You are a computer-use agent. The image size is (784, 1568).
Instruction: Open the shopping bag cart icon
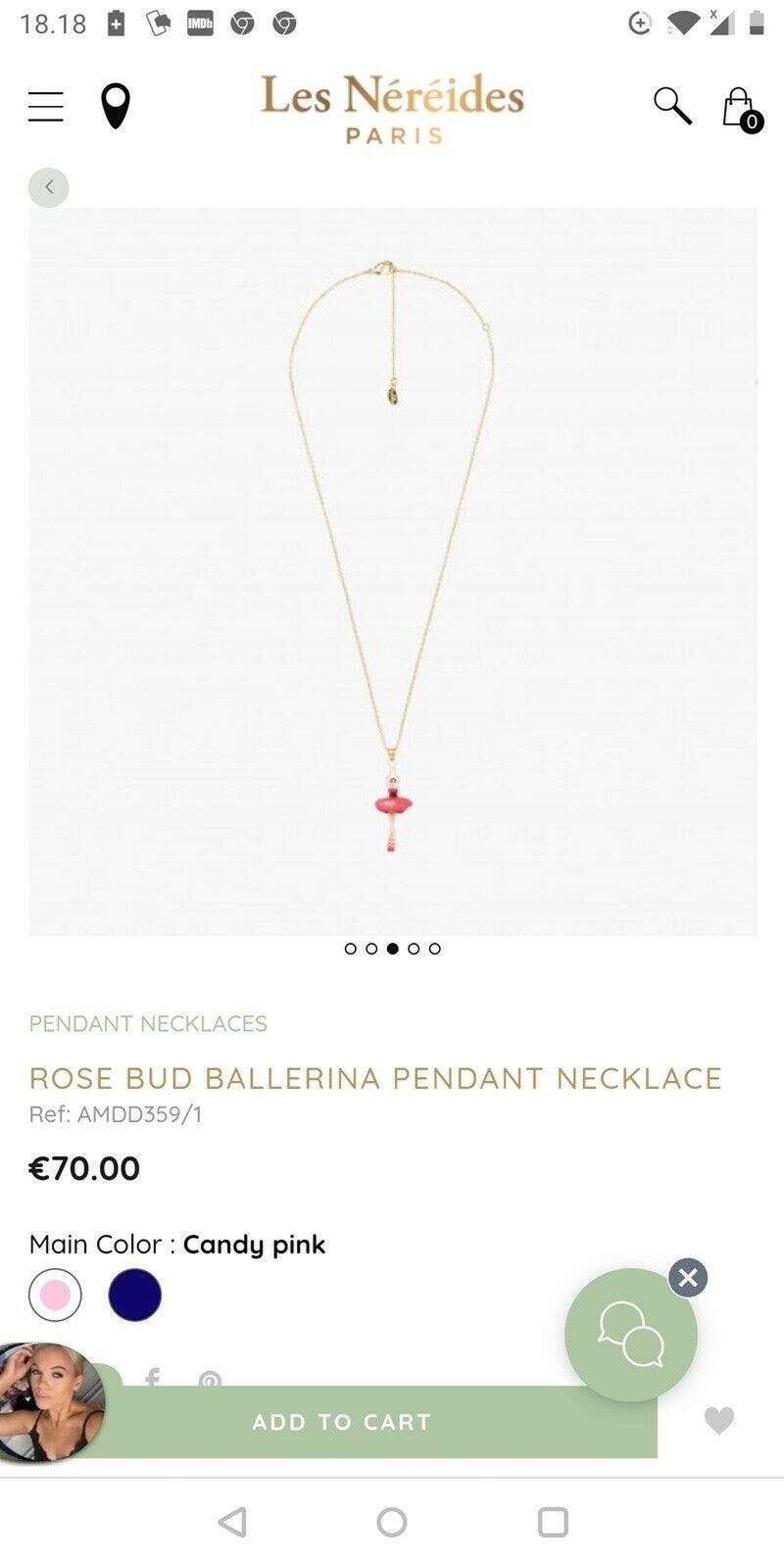coord(738,108)
